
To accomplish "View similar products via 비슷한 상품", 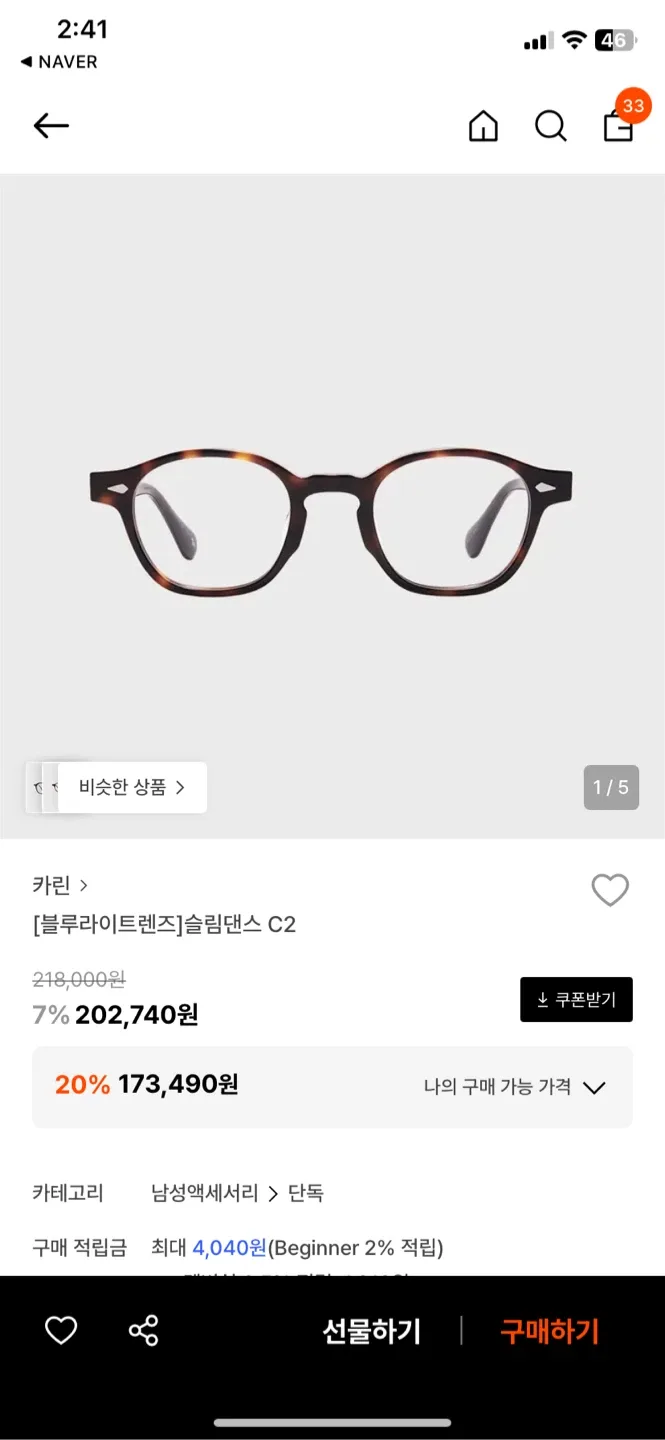I will pyautogui.click(x=132, y=787).
